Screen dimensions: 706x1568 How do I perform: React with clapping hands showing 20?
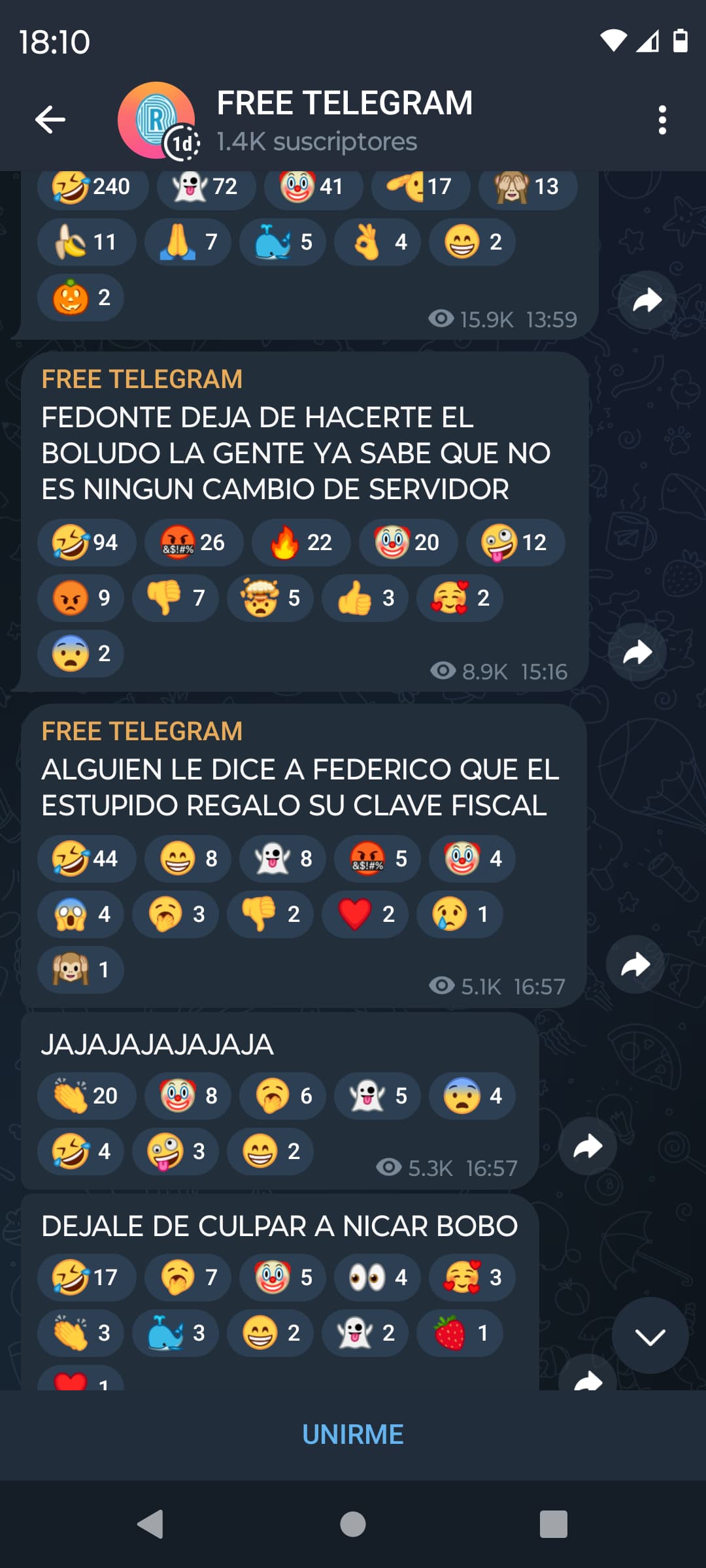86,1096
